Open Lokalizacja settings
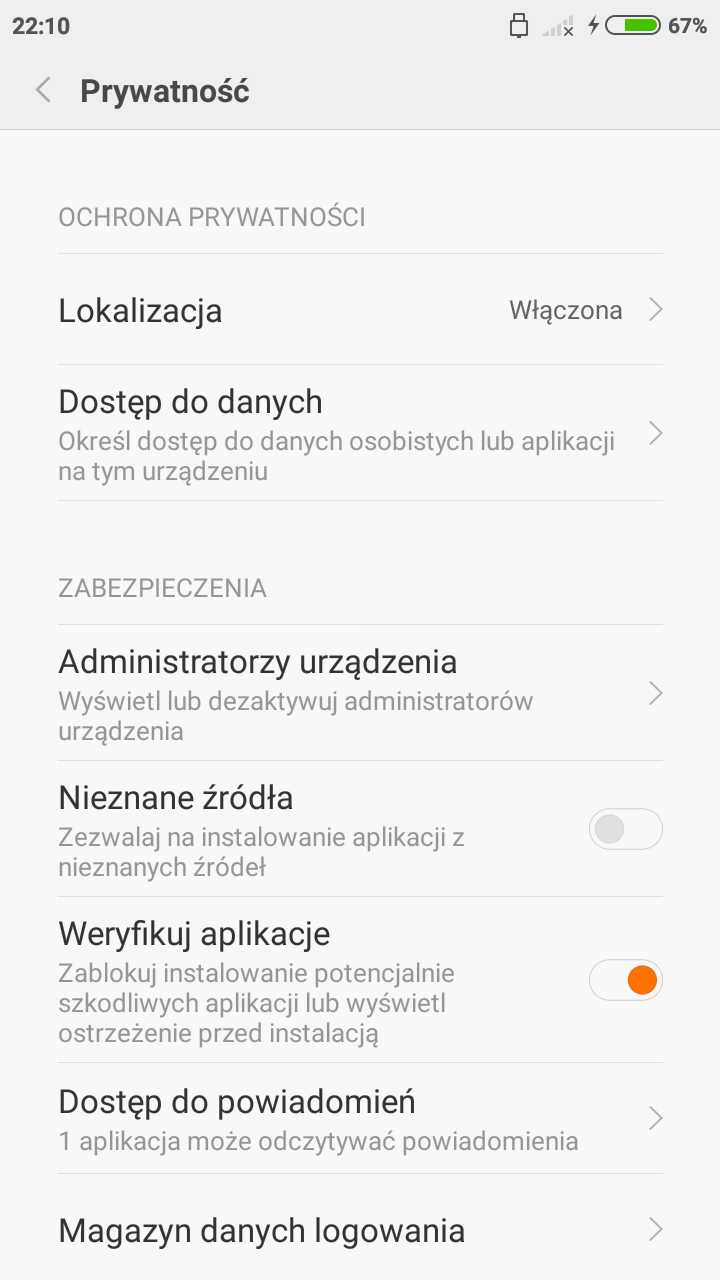The width and height of the screenshot is (720, 1280). (x=360, y=310)
